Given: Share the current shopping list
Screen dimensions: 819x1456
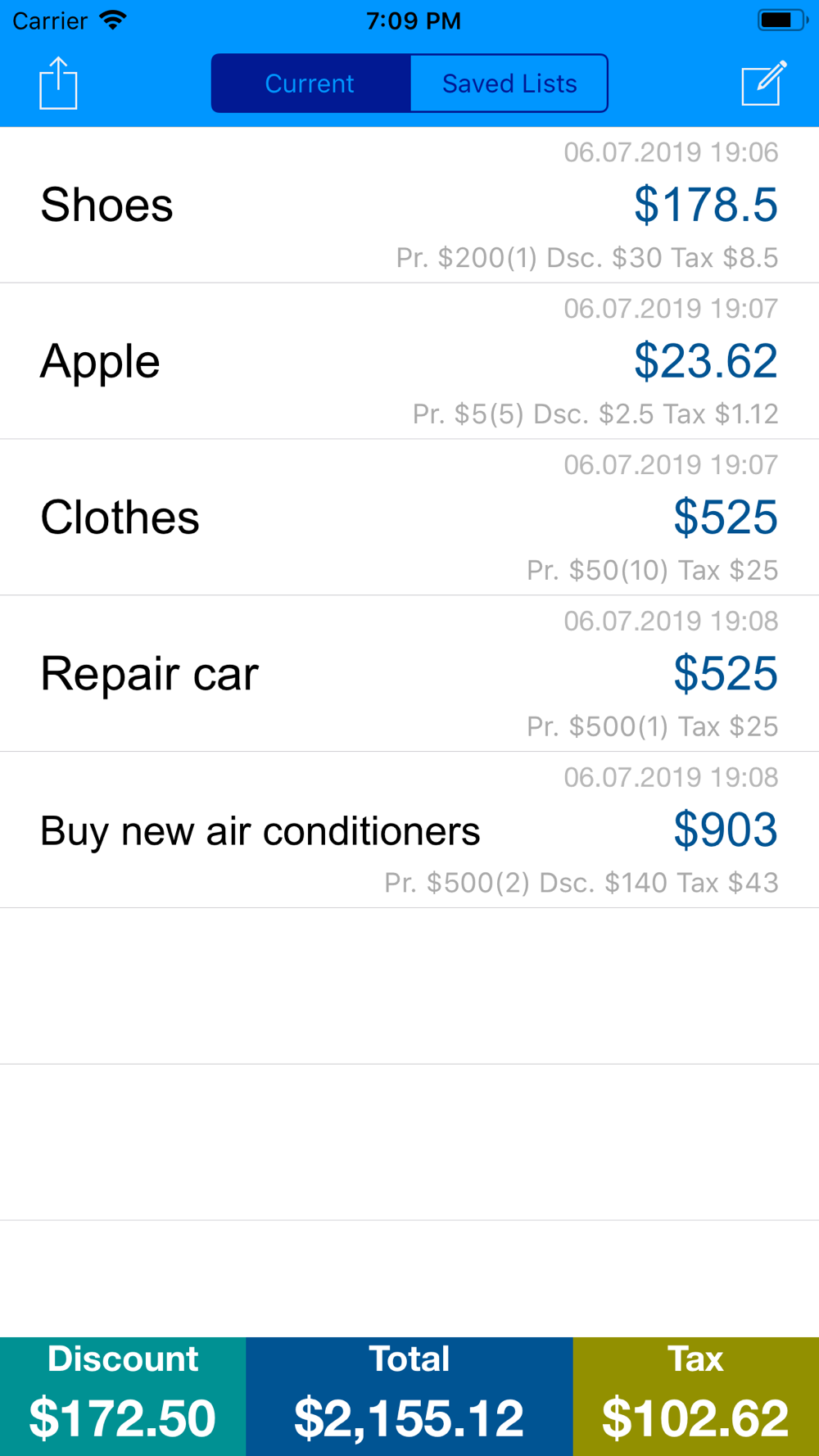Looking at the screenshot, I should point(58,83).
